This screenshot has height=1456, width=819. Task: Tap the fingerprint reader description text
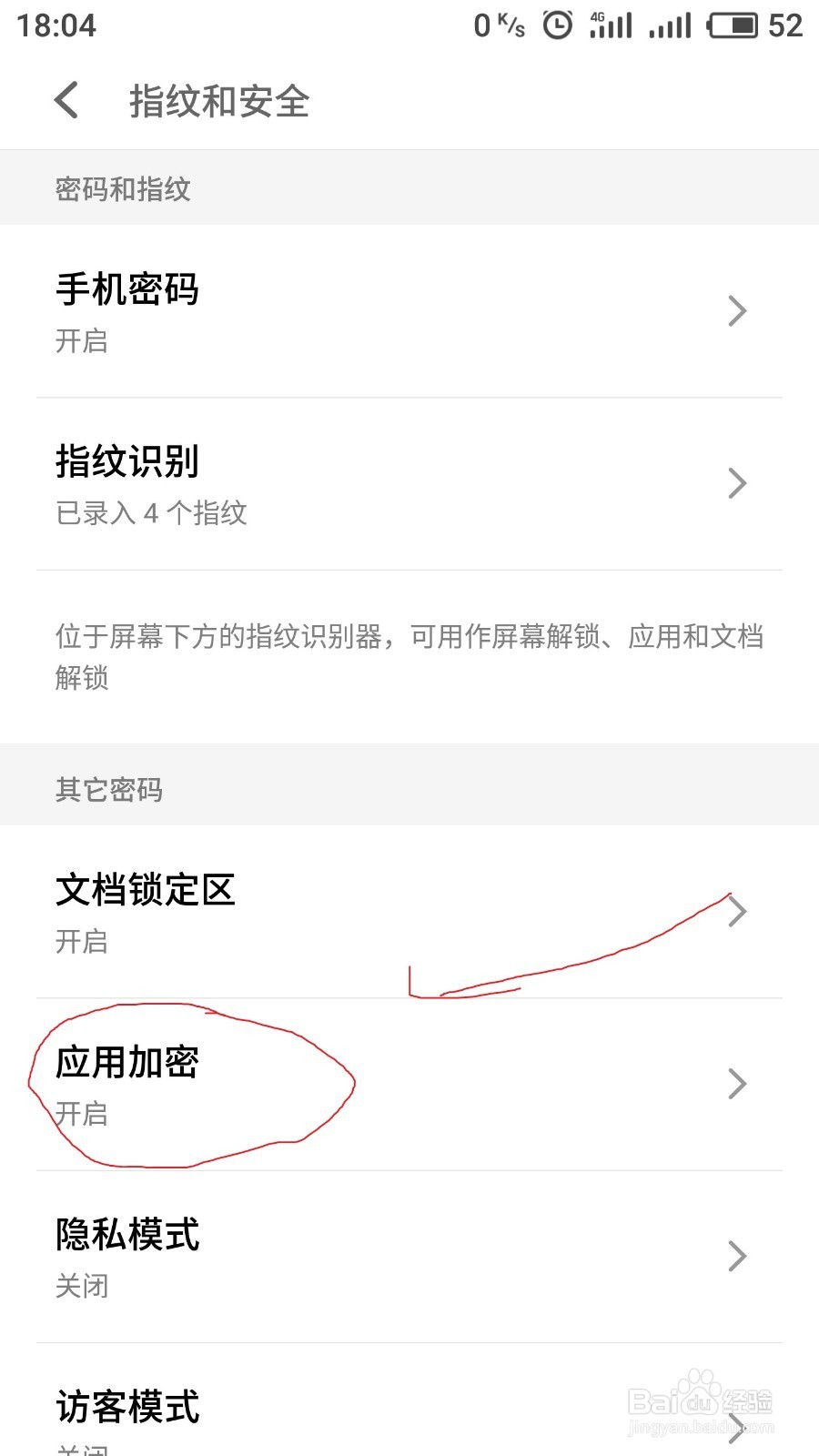point(409,655)
